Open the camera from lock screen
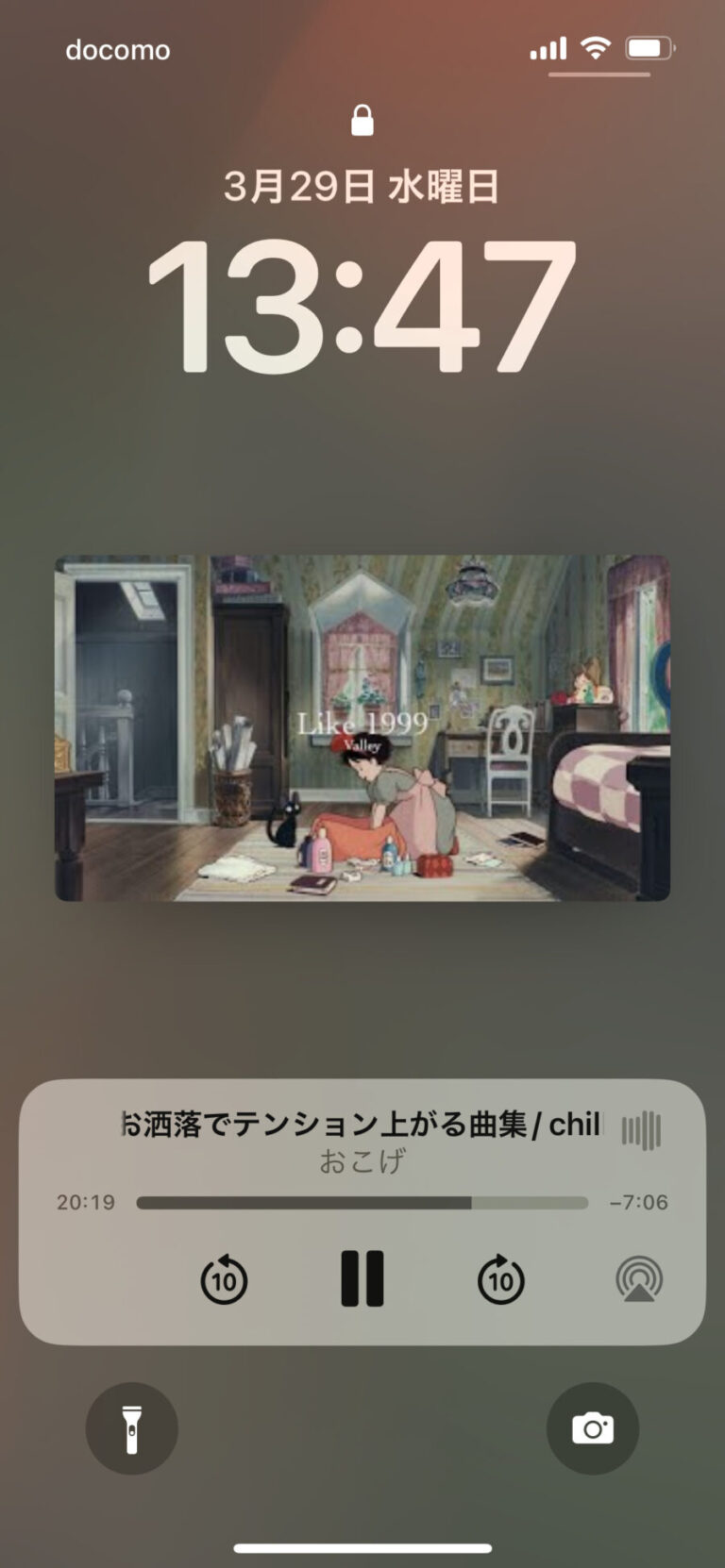 coord(593,1428)
